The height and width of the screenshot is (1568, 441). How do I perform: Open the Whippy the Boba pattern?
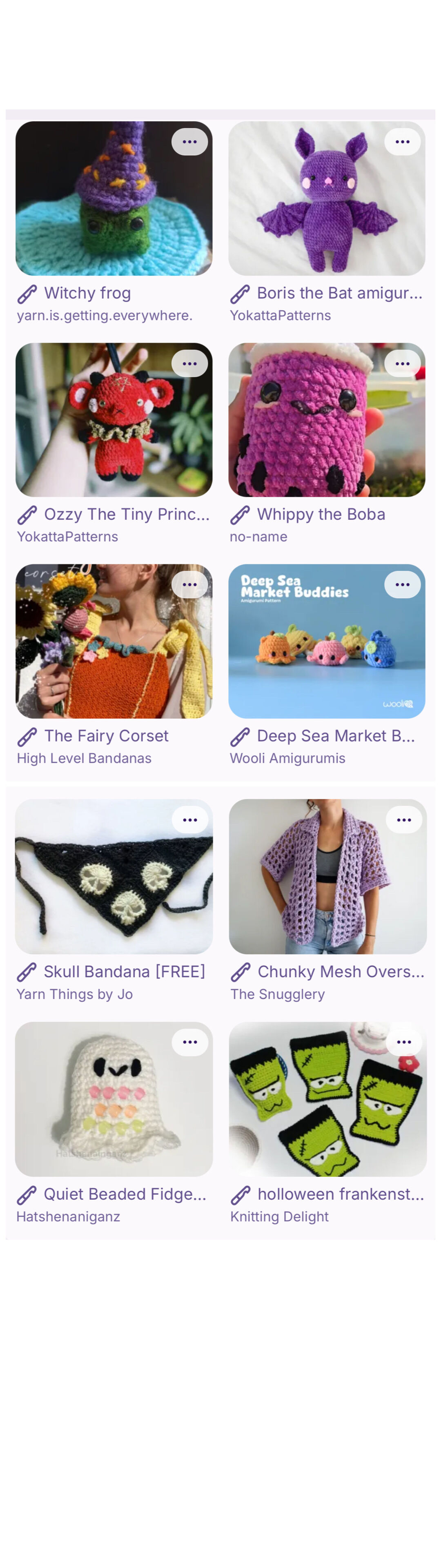click(x=327, y=426)
